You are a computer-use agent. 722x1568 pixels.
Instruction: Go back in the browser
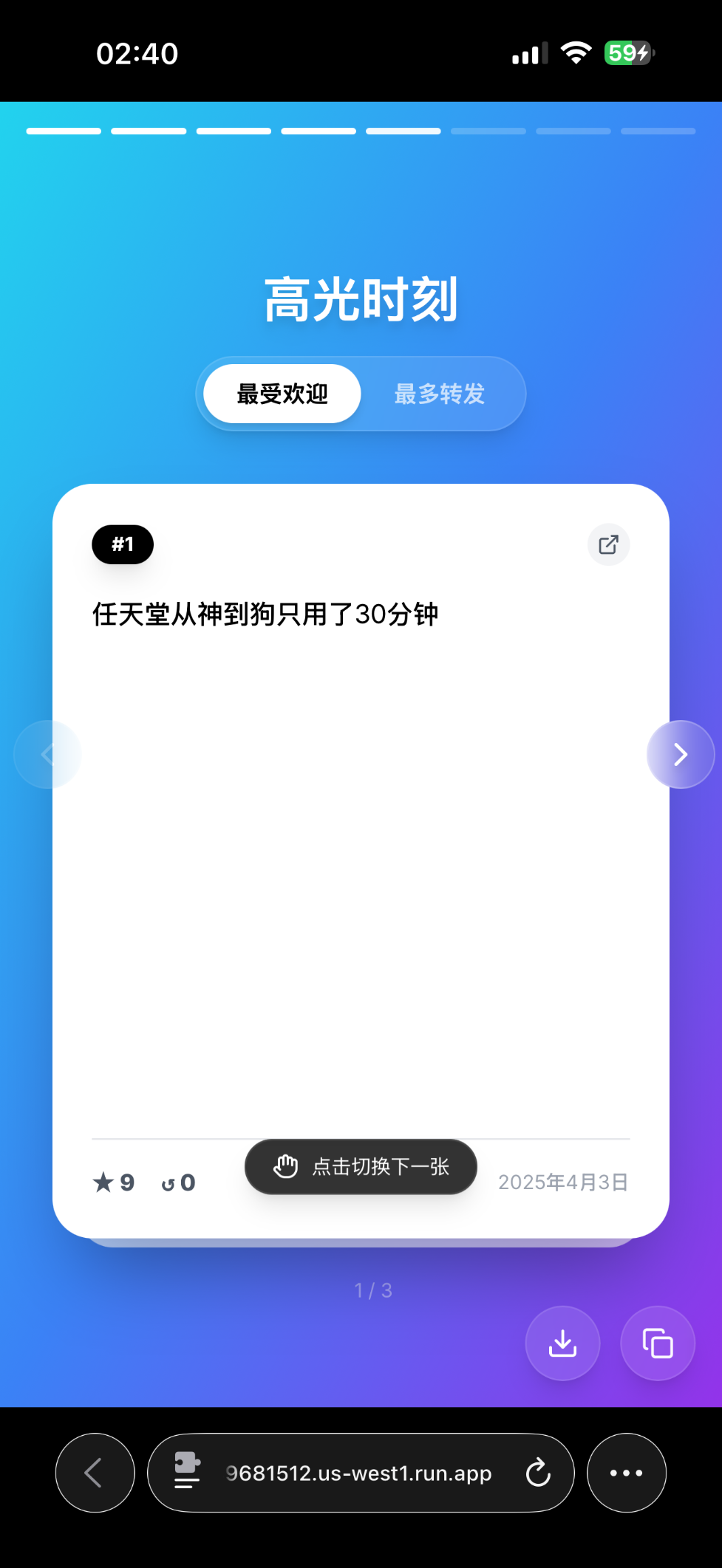click(95, 1473)
